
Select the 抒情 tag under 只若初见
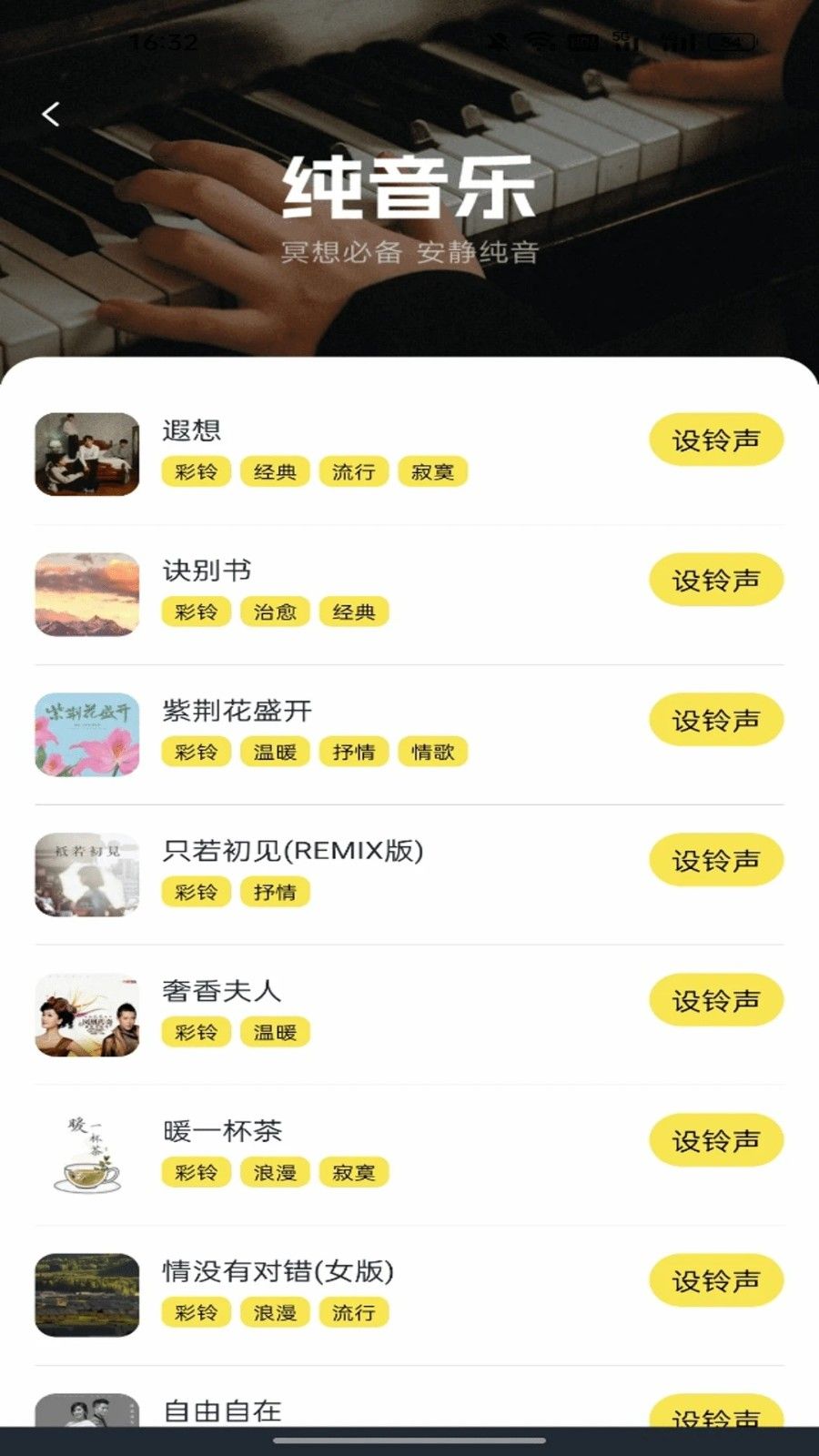click(276, 892)
